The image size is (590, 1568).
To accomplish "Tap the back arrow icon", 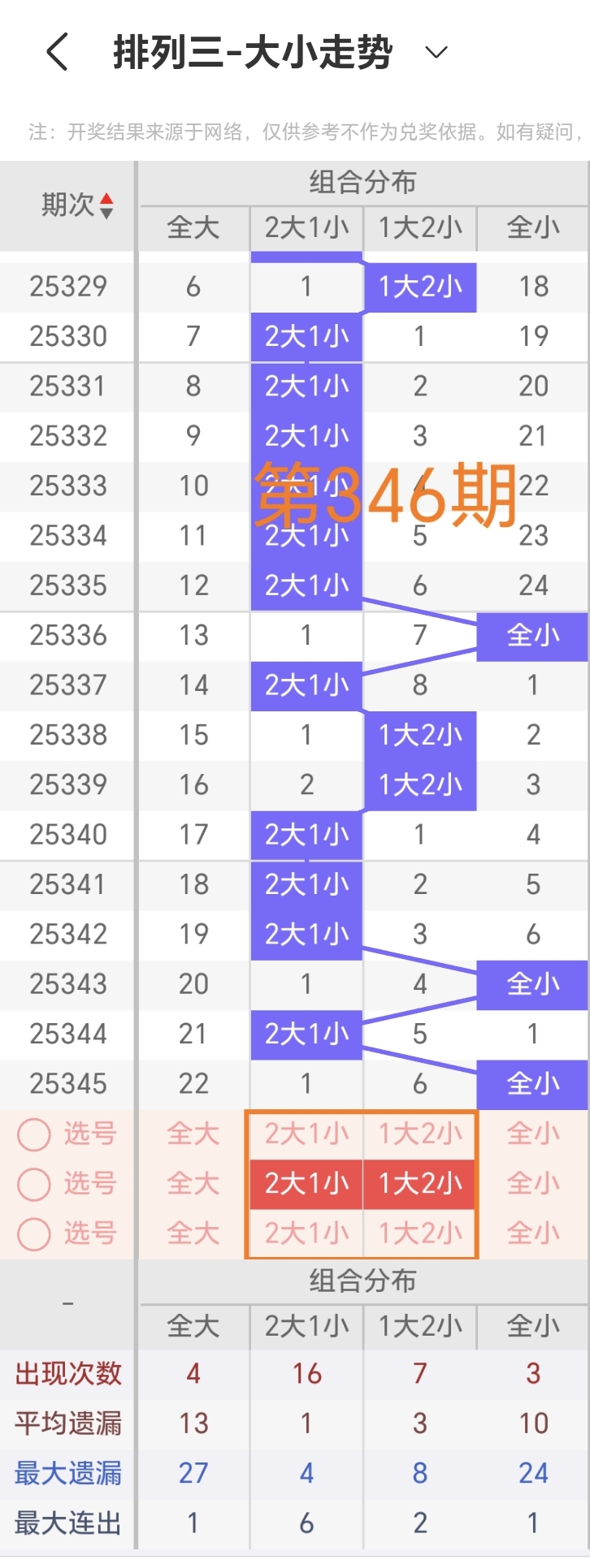I will [55, 51].
